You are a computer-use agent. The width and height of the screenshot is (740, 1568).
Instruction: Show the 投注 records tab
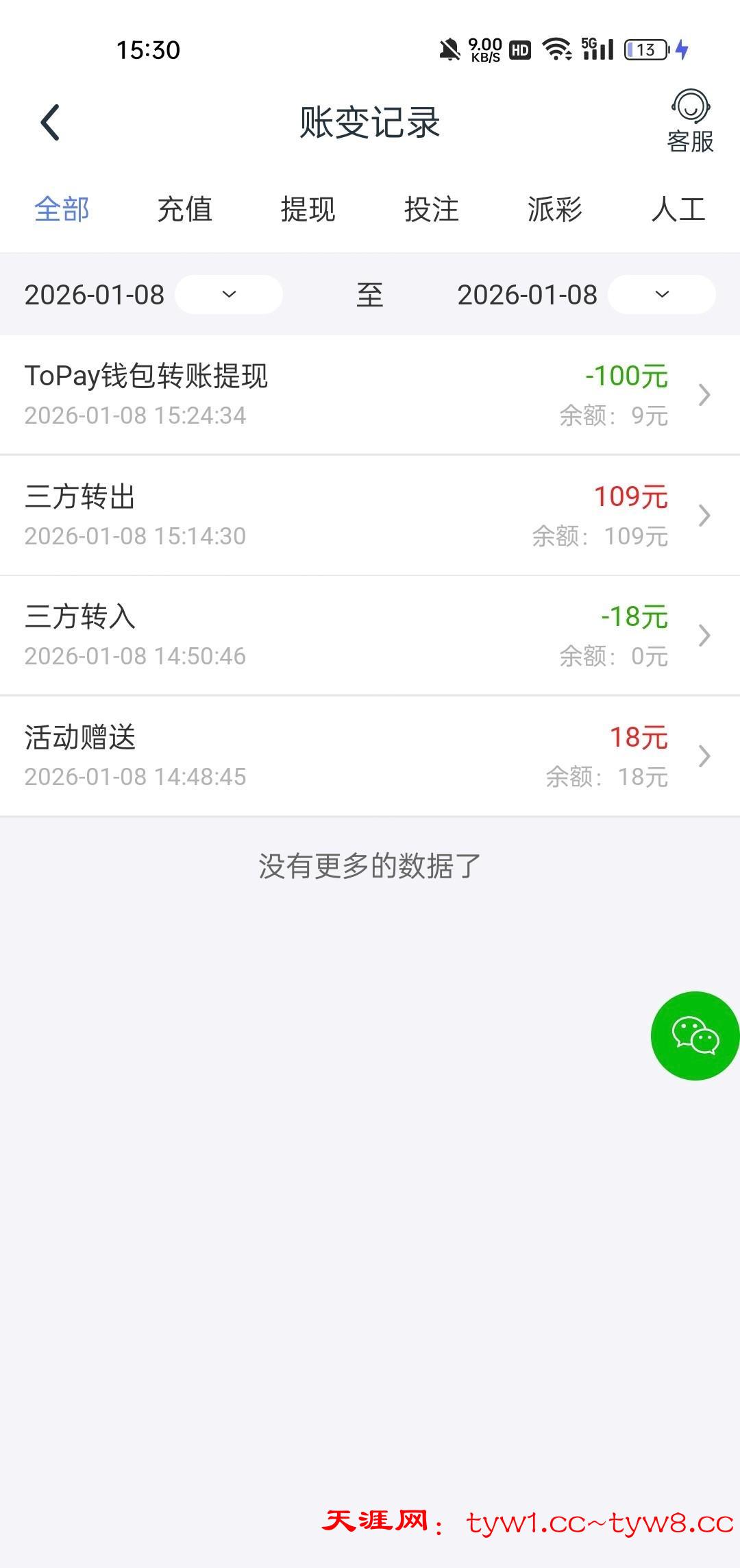click(431, 209)
